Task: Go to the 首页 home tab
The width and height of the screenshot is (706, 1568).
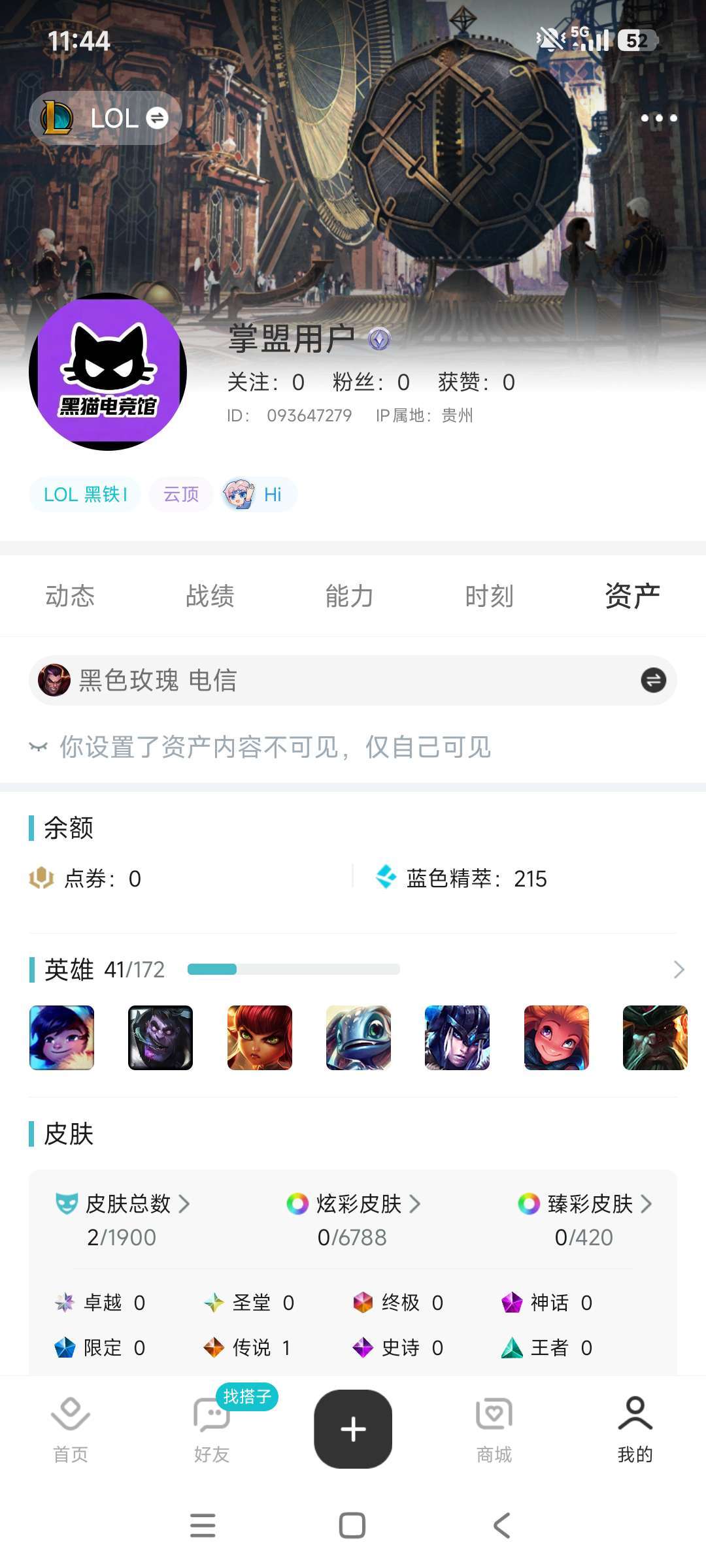Action: (71, 1431)
